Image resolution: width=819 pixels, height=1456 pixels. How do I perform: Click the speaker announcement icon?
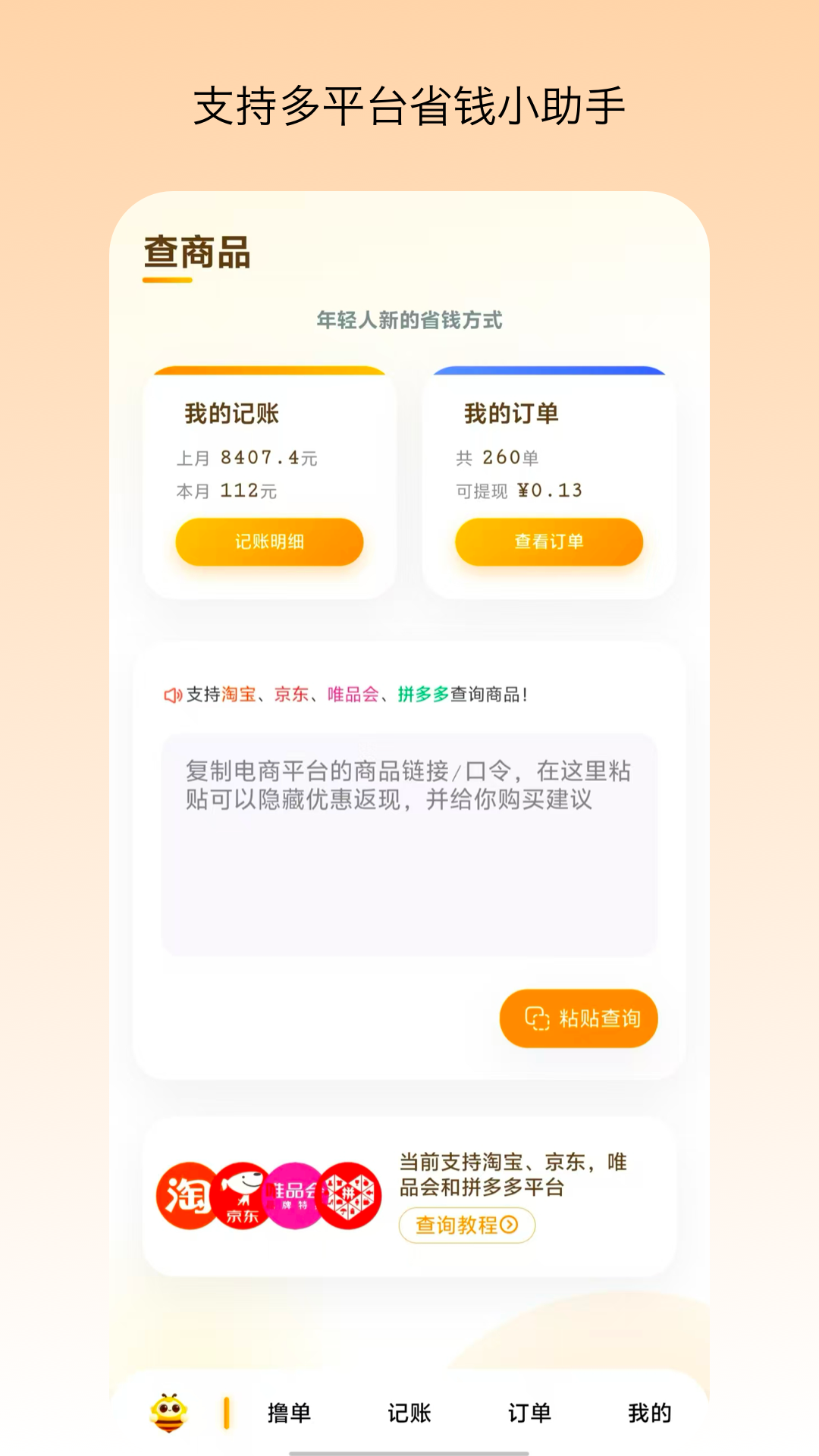172,692
